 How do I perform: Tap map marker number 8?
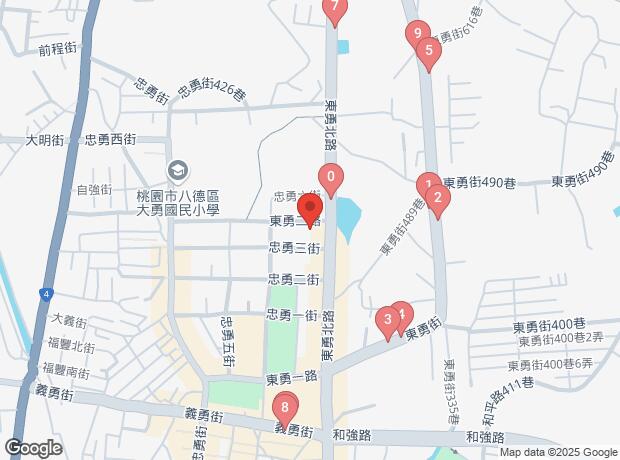(x=286, y=408)
